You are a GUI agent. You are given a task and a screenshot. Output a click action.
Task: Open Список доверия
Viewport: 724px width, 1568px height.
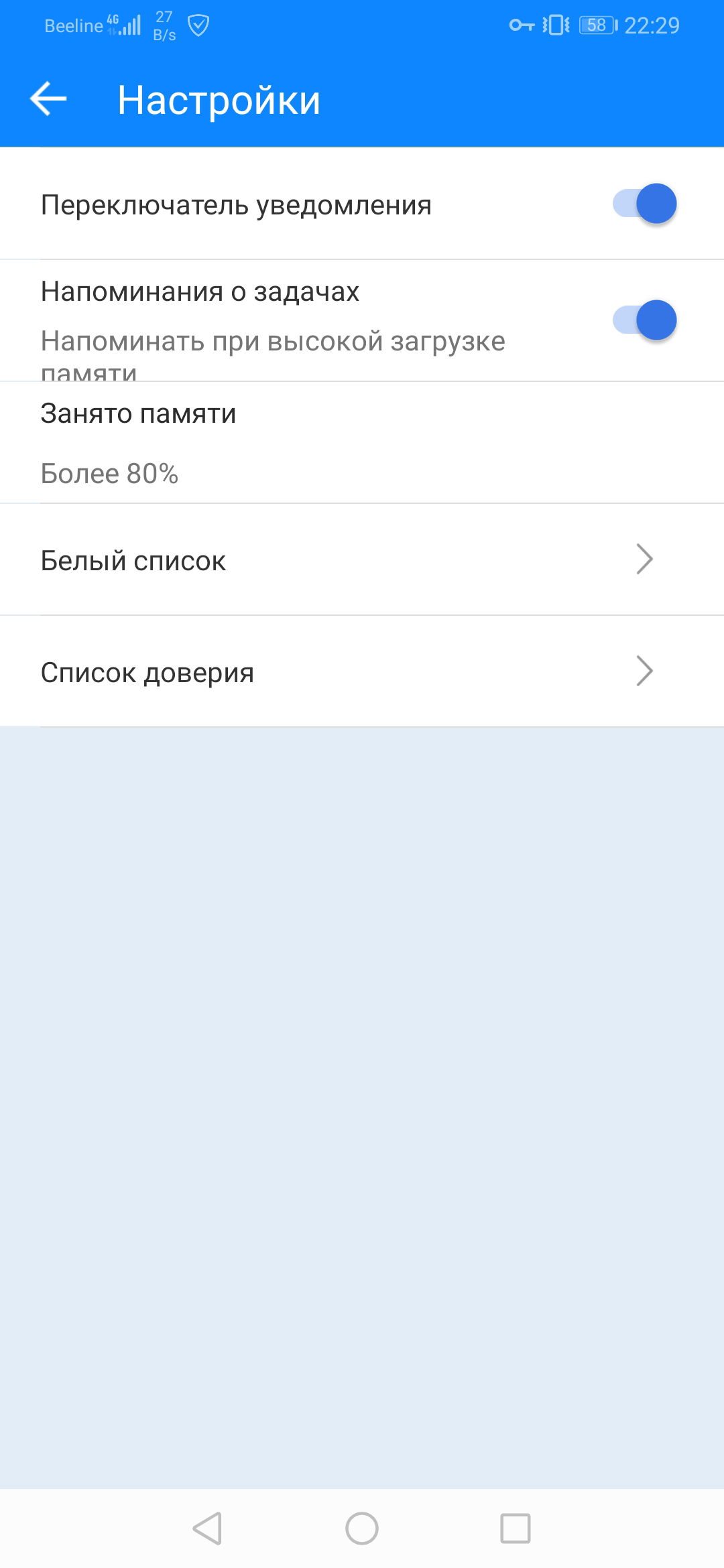362,672
